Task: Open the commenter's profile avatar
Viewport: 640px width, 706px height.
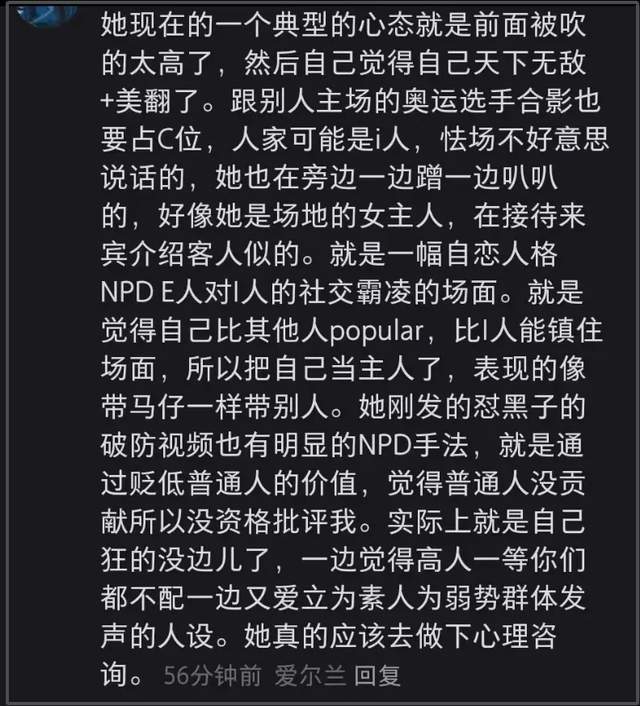Action: (x=46, y=10)
